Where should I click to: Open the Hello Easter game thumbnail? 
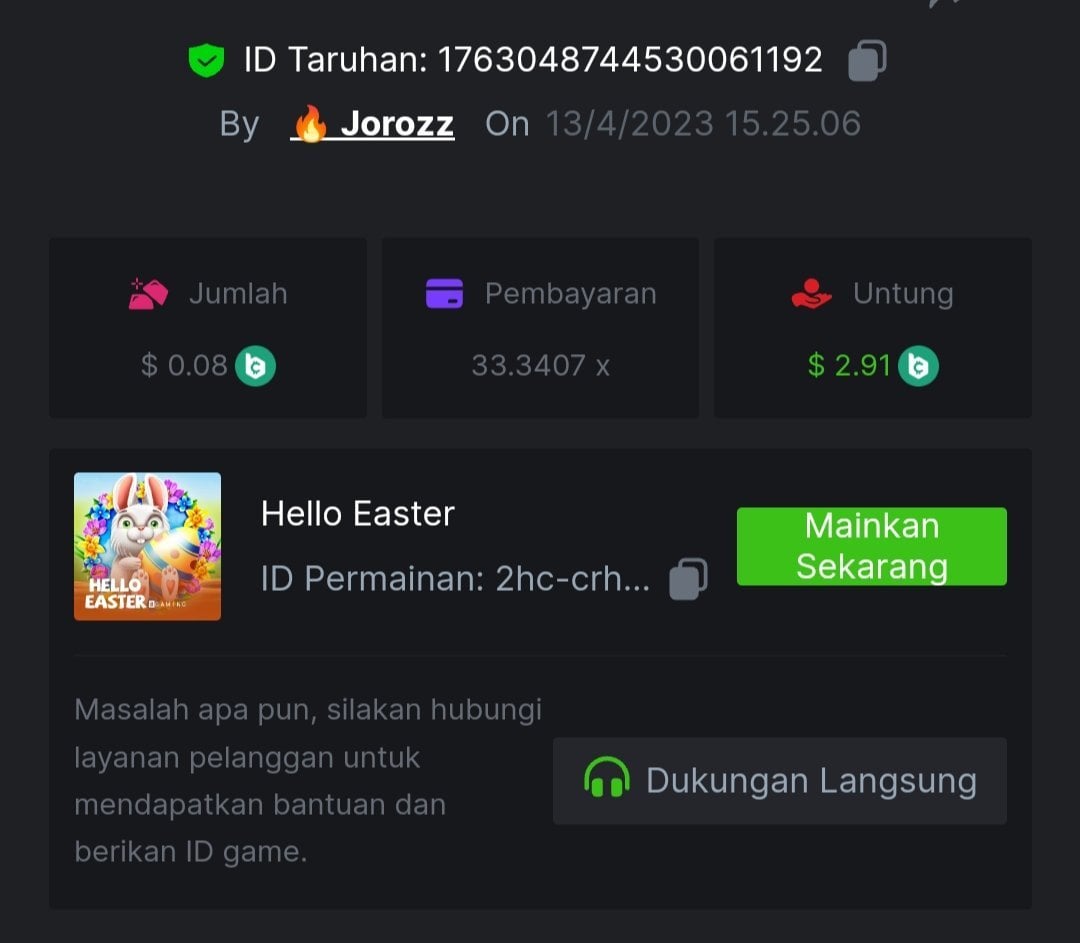pyautogui.click(x=147, y=546)
